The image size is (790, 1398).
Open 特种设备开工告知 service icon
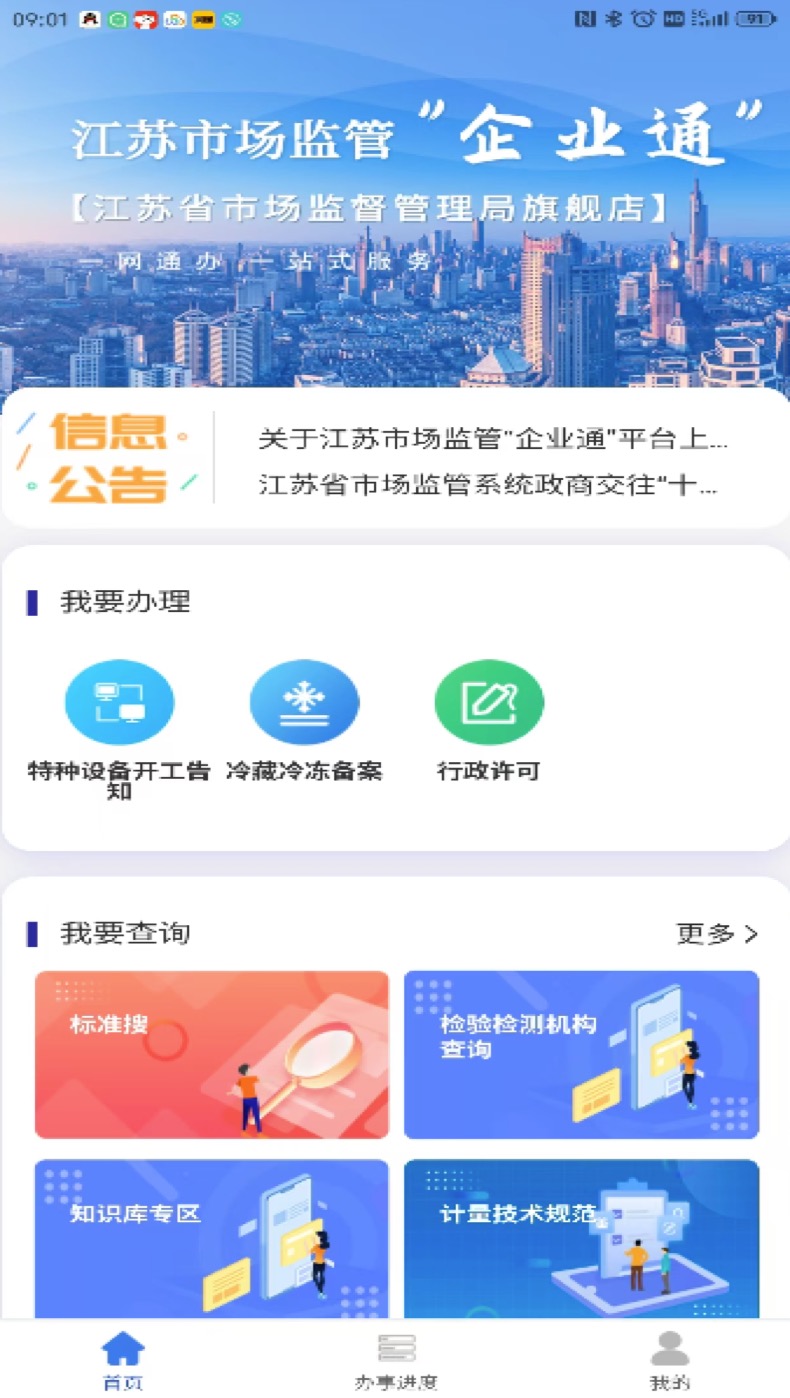click(119, 702)
